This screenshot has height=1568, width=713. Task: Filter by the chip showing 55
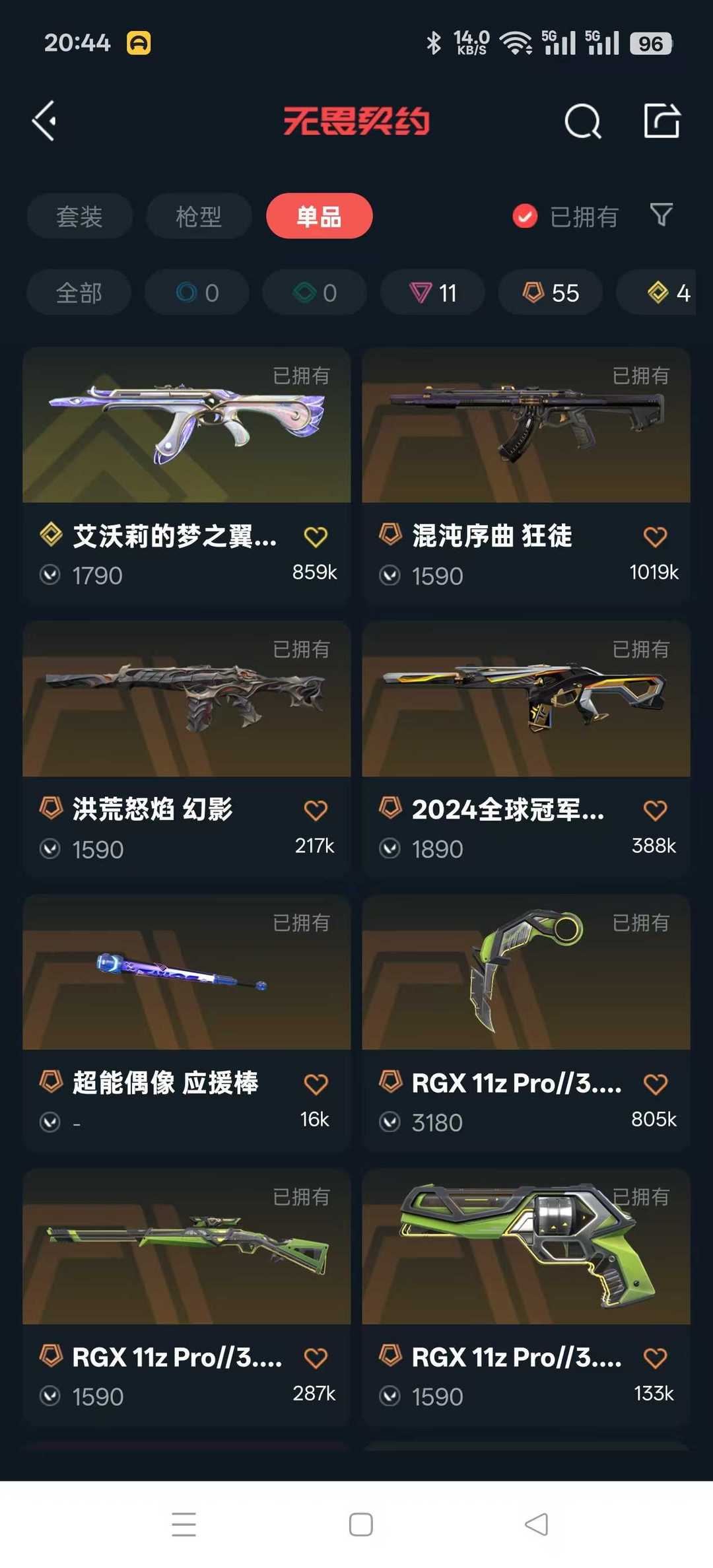(551, 292)
